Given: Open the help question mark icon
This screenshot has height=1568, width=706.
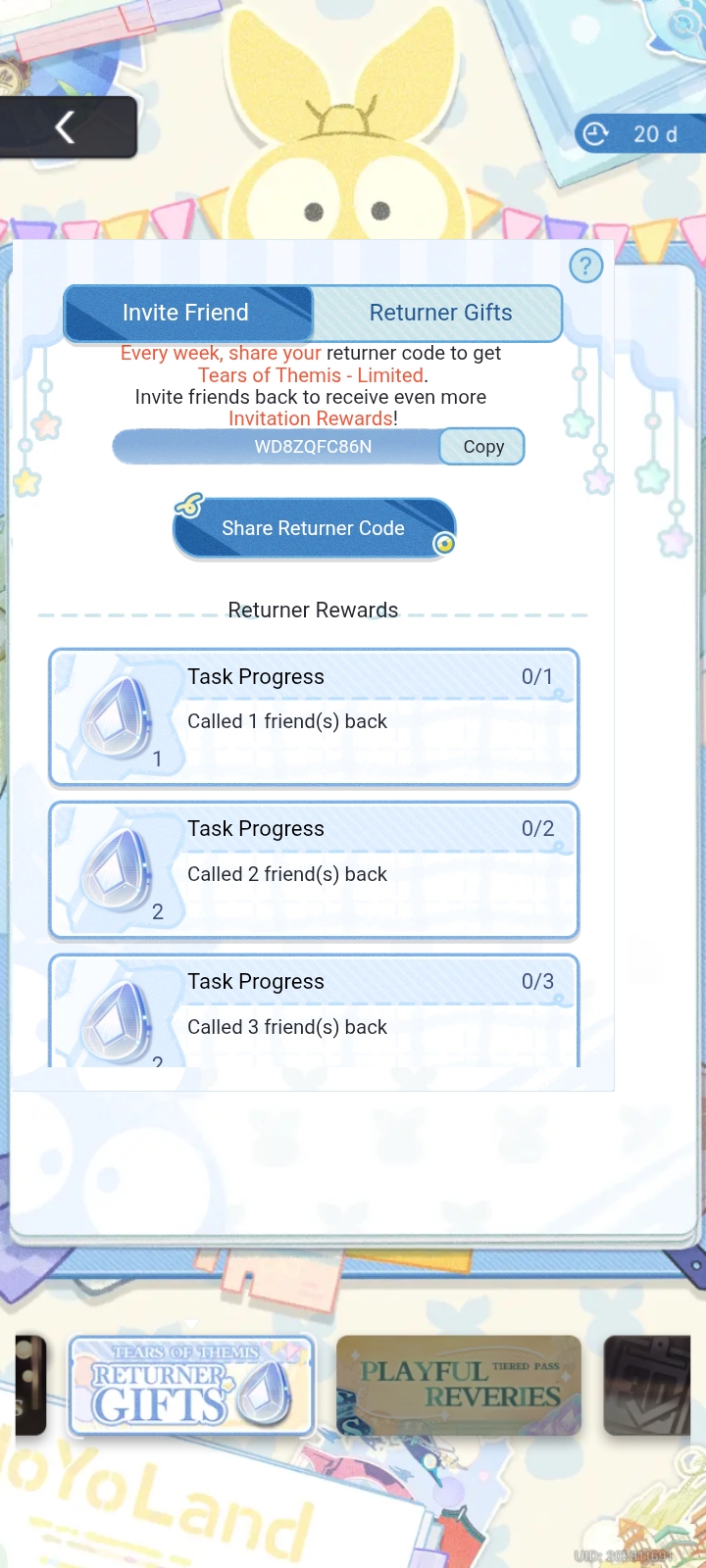Looking at the screenshot, I should [585, 266].
